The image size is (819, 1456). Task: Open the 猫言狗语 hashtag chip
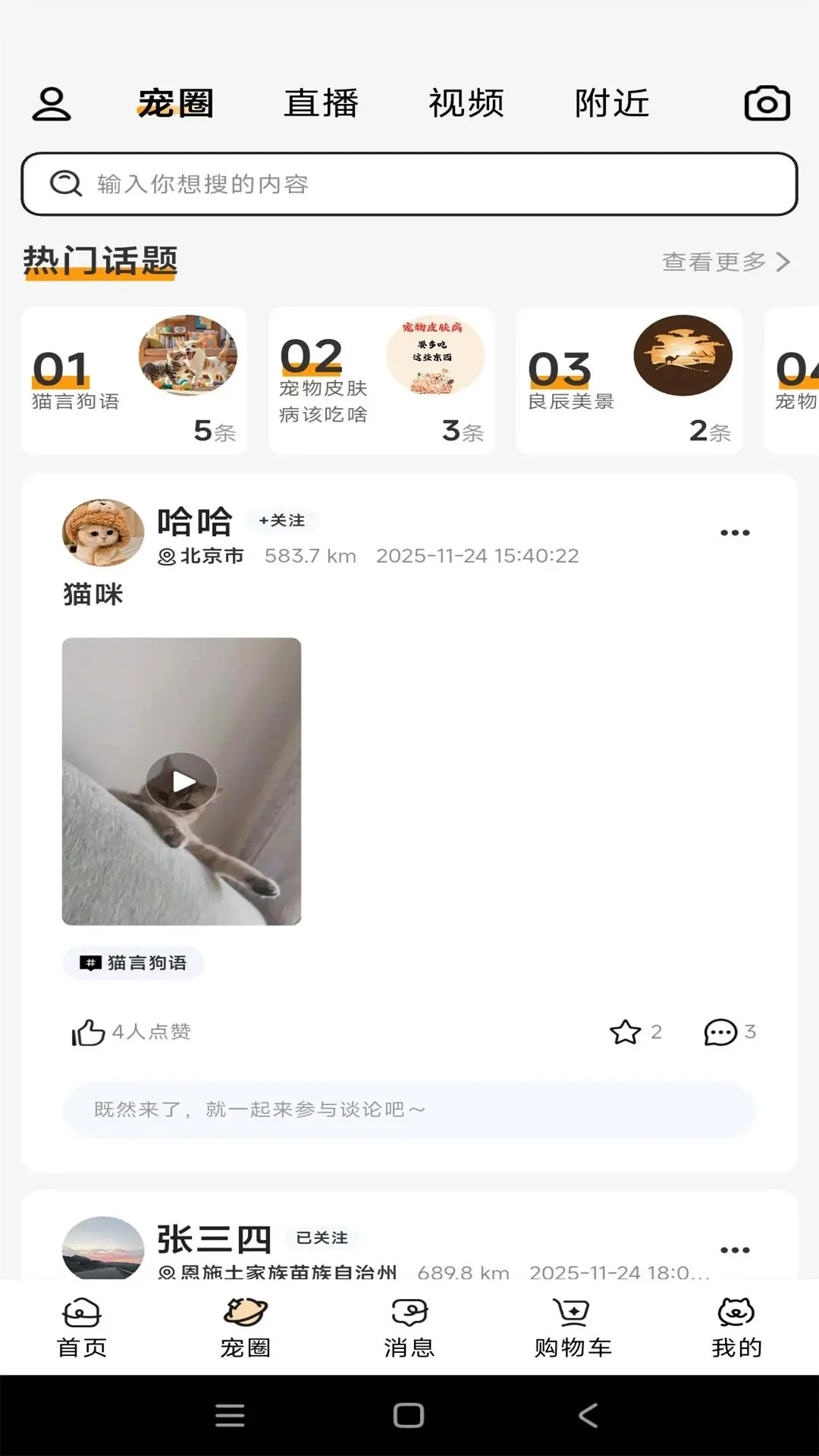pyautogui.click(x=133, y=963)
